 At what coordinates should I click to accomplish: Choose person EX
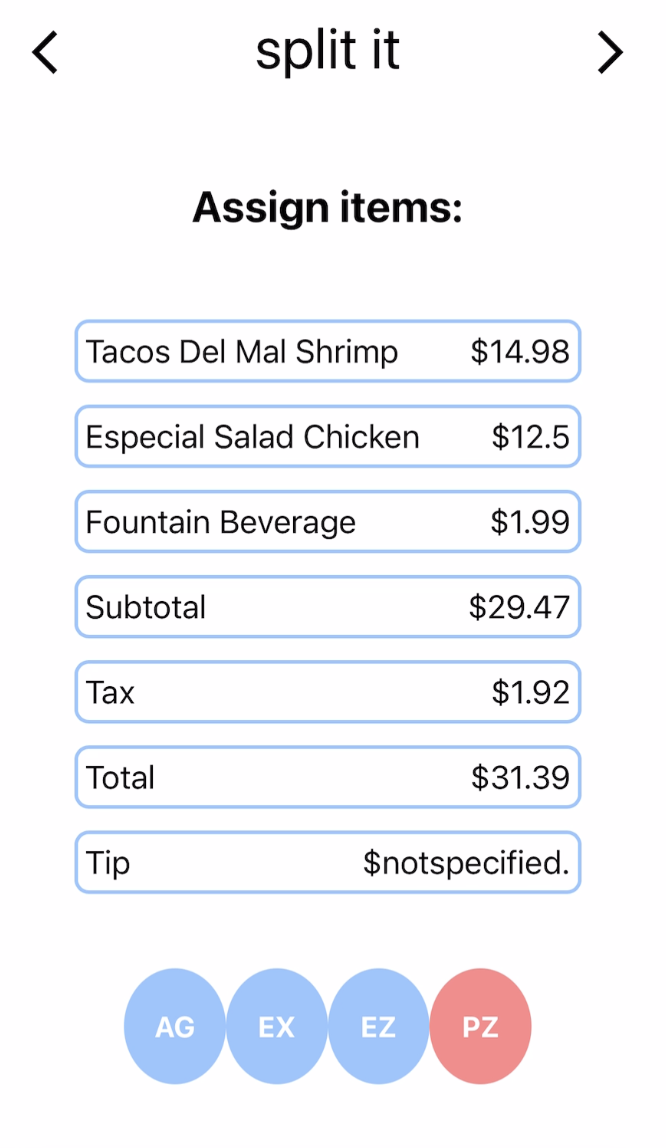pyautogui.click(x=277, y=1026)
